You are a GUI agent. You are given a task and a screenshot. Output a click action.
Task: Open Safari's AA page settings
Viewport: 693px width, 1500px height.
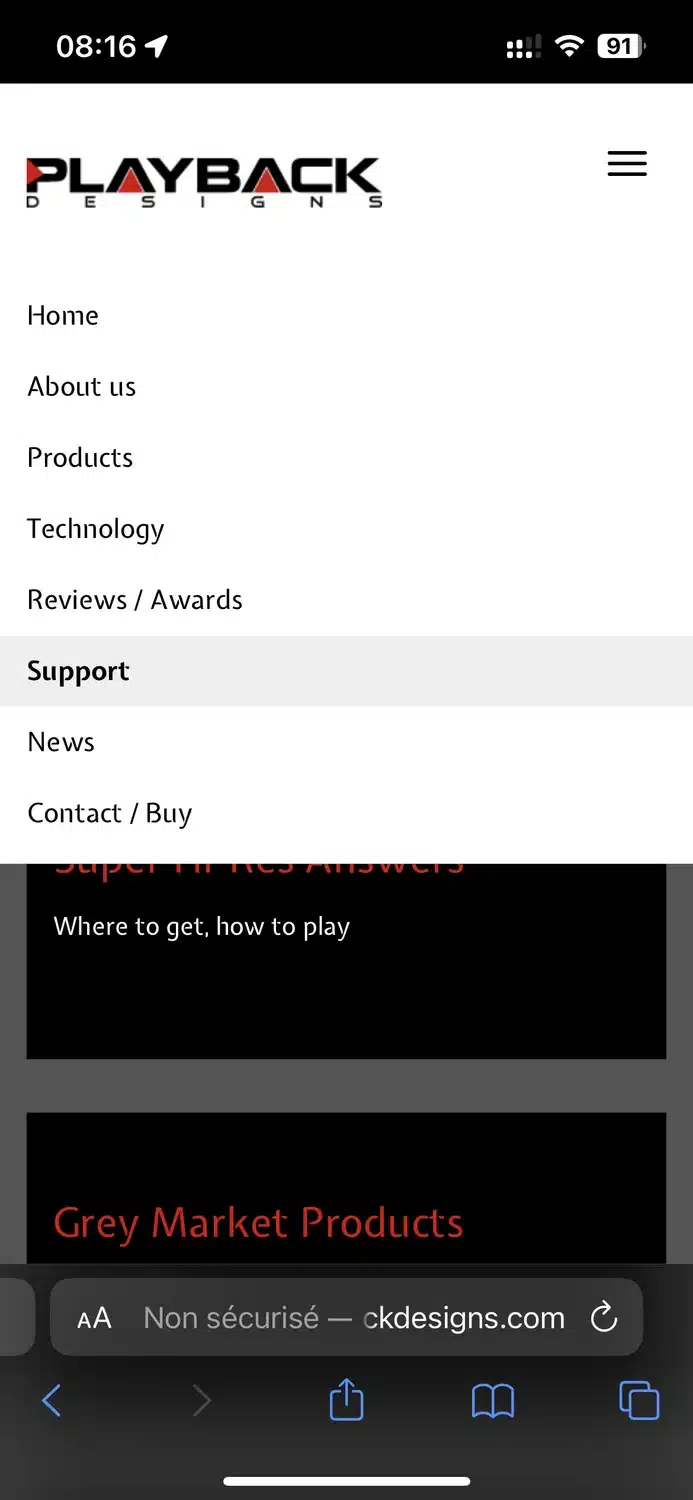95,1318
